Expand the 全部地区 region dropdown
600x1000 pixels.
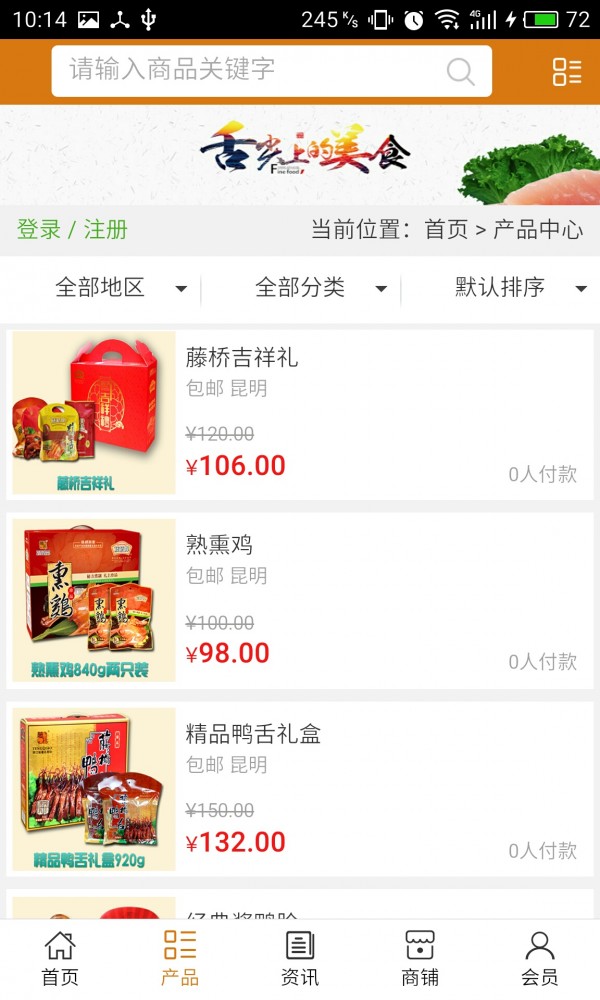(x=120, y=288)
